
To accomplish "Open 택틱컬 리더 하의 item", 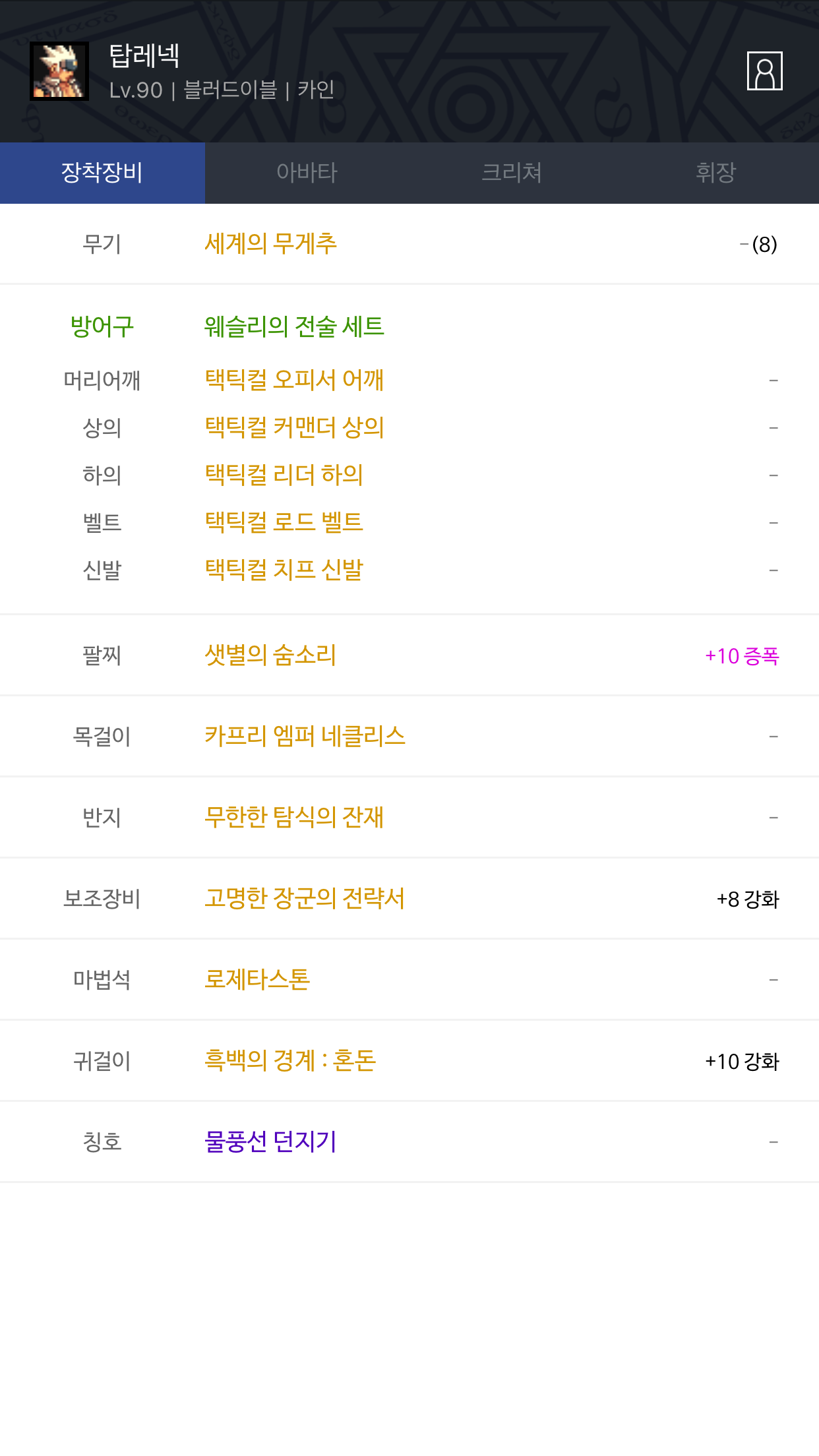I will (x=284, y=475).
